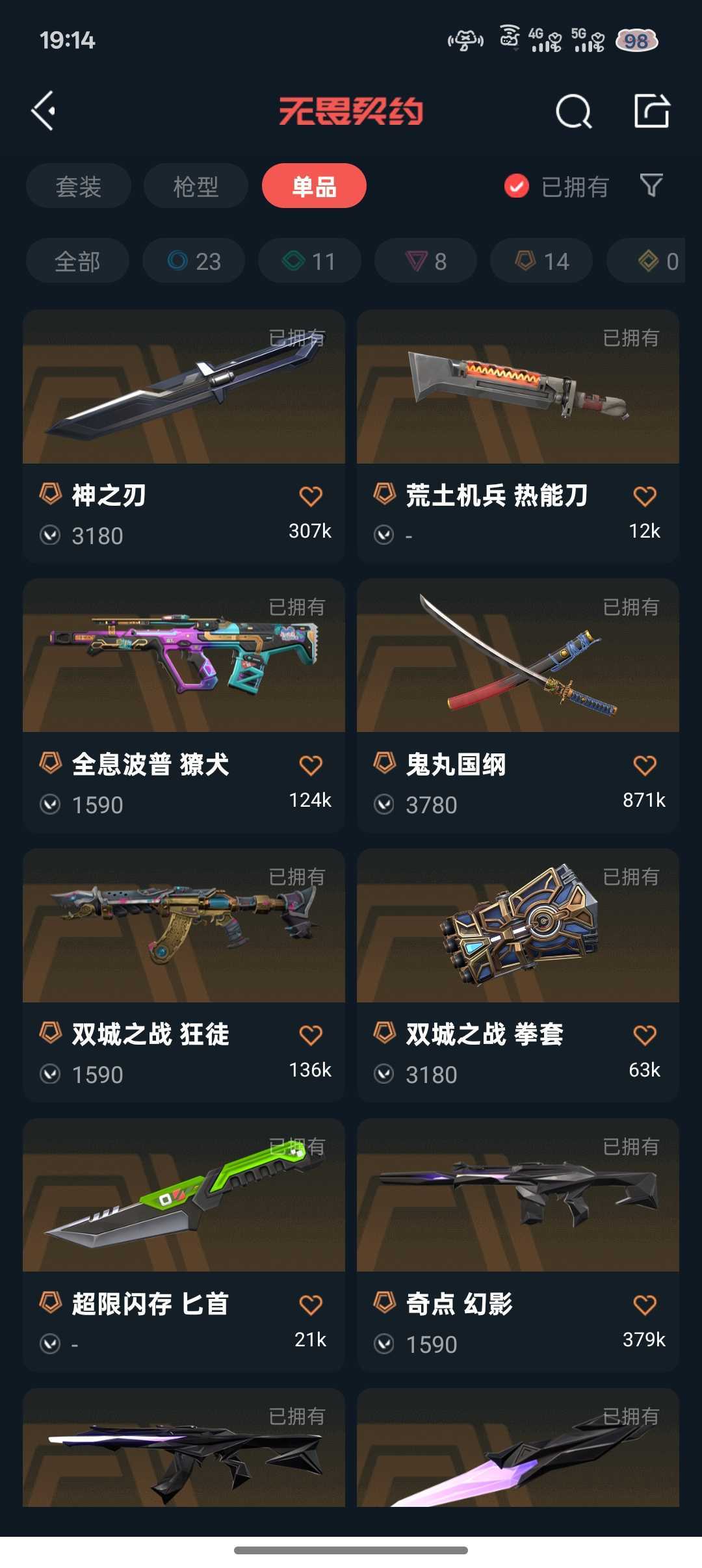Select the 全部 rarity chip
Screen dimensions: 702x1568
click(77, 261)
